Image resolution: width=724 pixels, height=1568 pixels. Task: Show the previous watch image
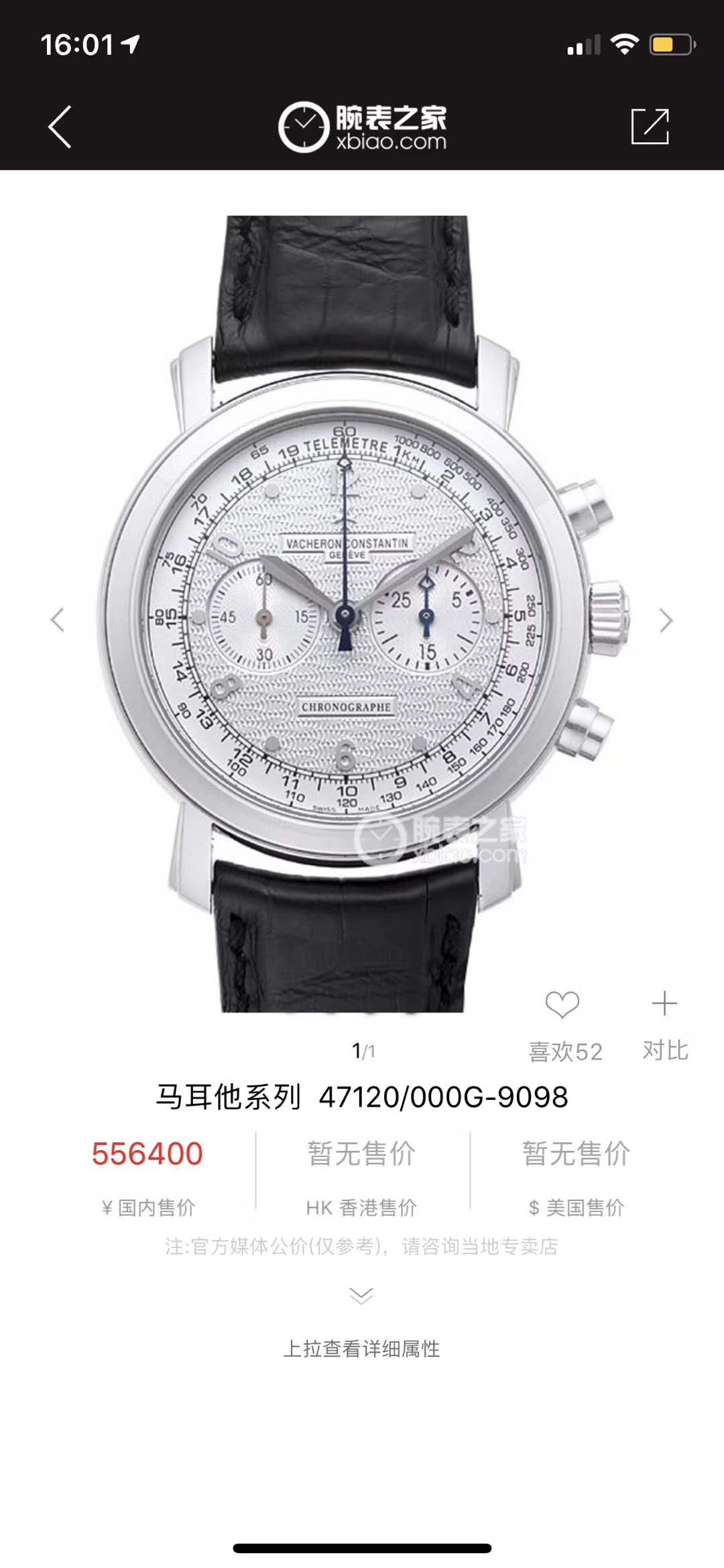58,620
